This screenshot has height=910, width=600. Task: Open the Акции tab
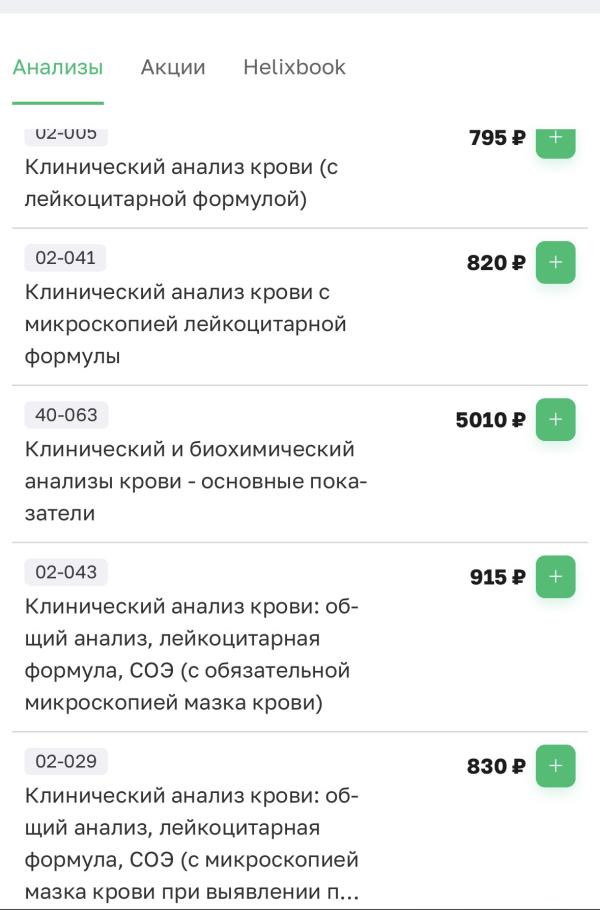(x=173, y=68)
